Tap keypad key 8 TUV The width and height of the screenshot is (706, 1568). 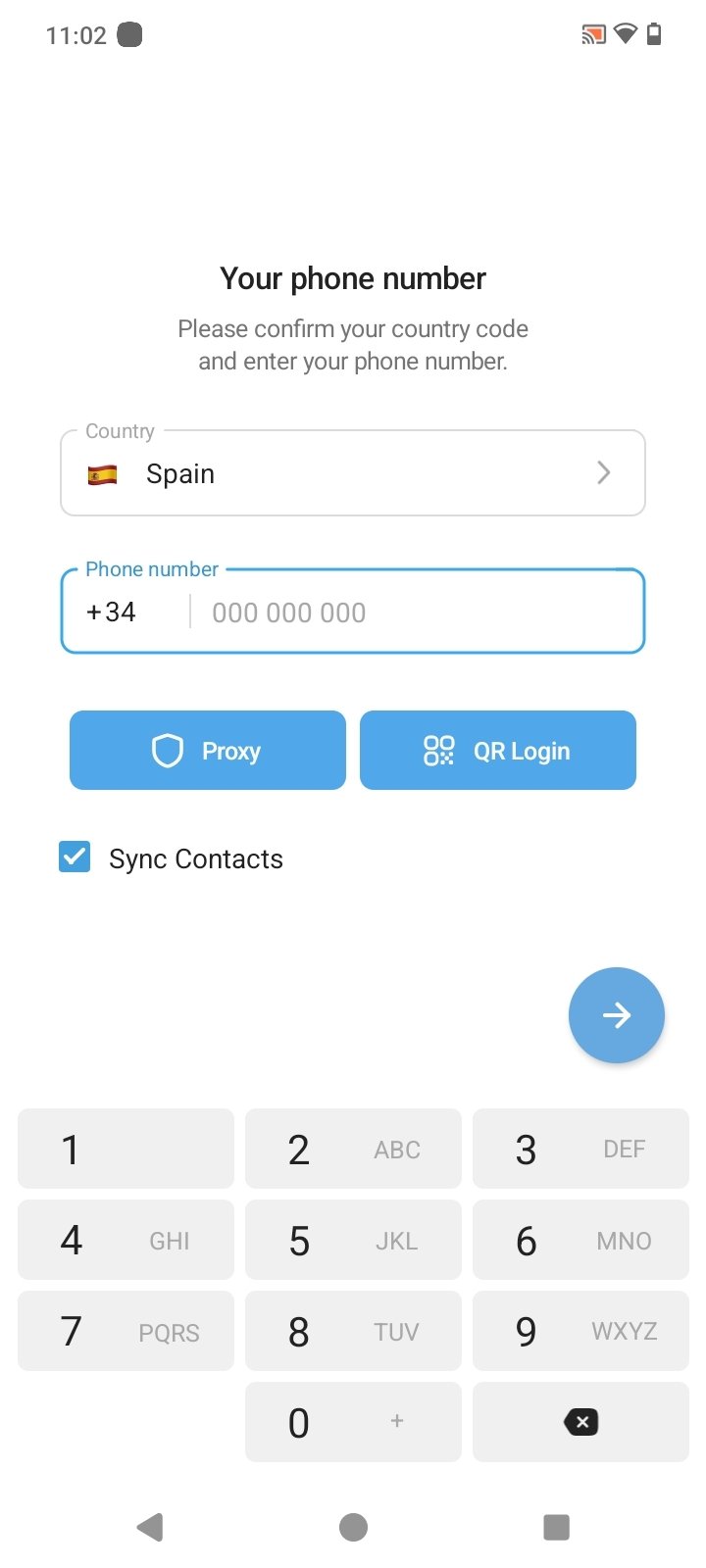353,1331
